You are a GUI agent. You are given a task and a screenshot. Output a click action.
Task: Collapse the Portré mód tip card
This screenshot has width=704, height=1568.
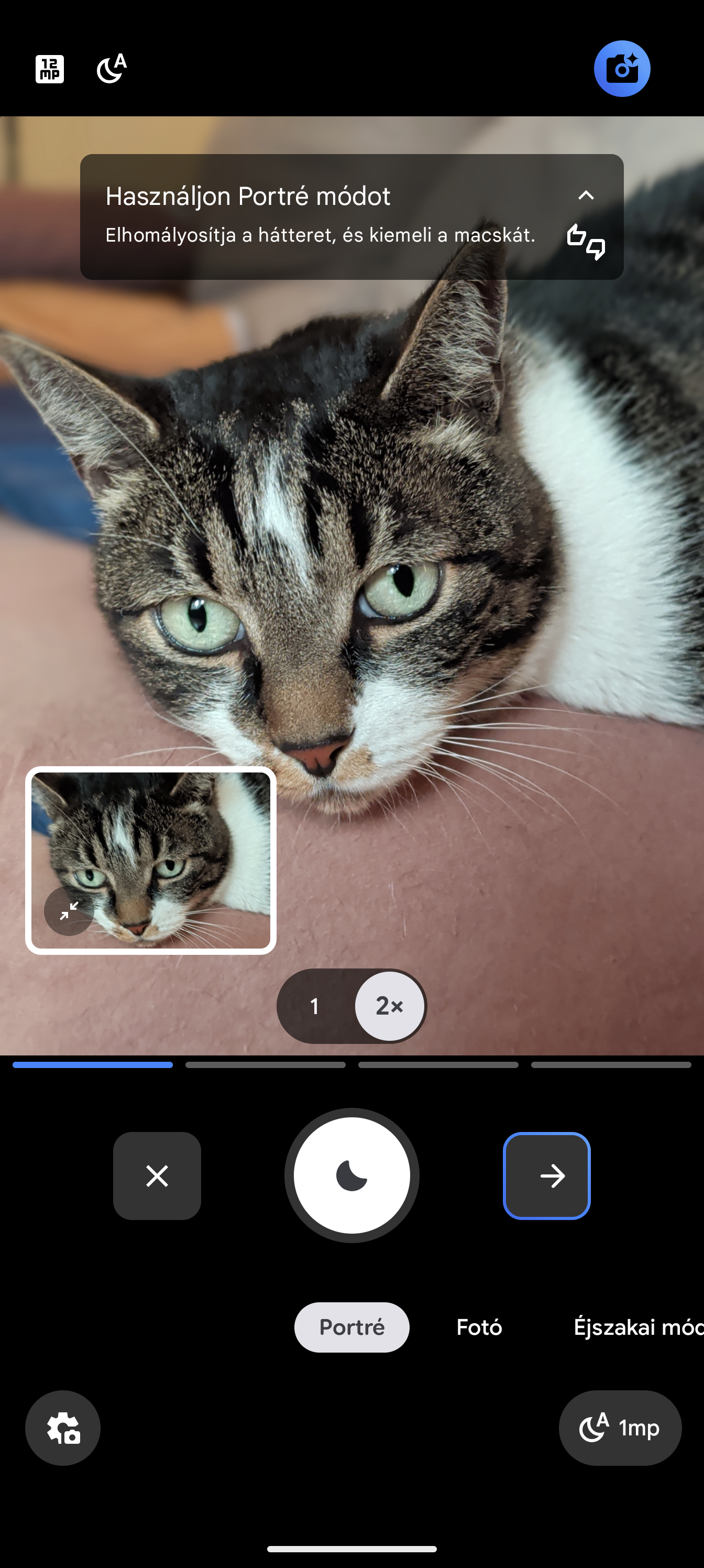click(x=585, y=195)
